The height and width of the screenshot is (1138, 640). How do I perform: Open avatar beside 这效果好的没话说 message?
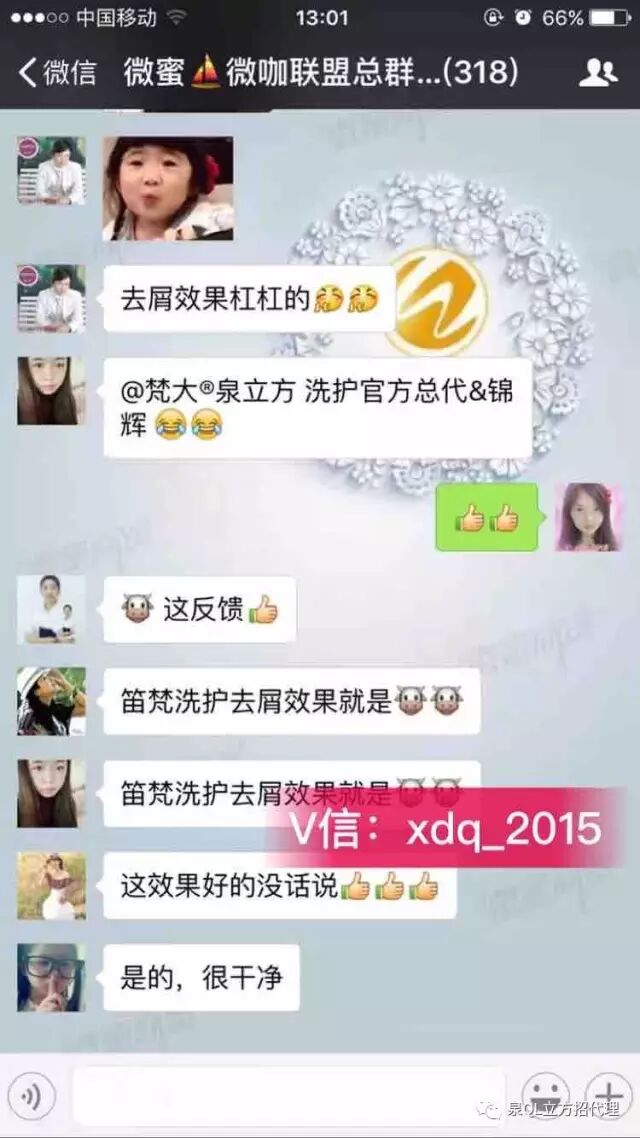point(51,885)
